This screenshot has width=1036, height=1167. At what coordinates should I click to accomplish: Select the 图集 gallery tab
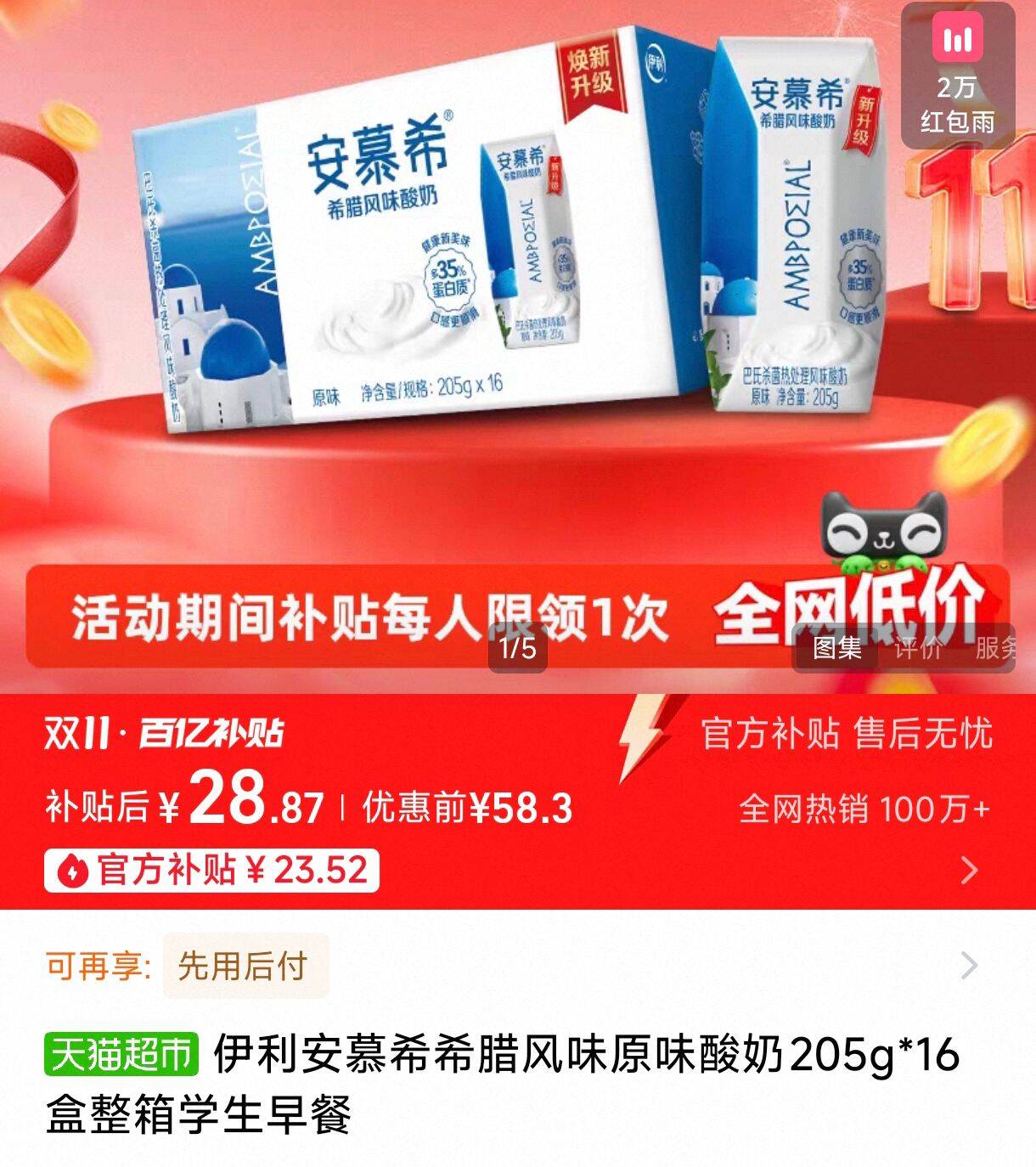click(840, 647)
